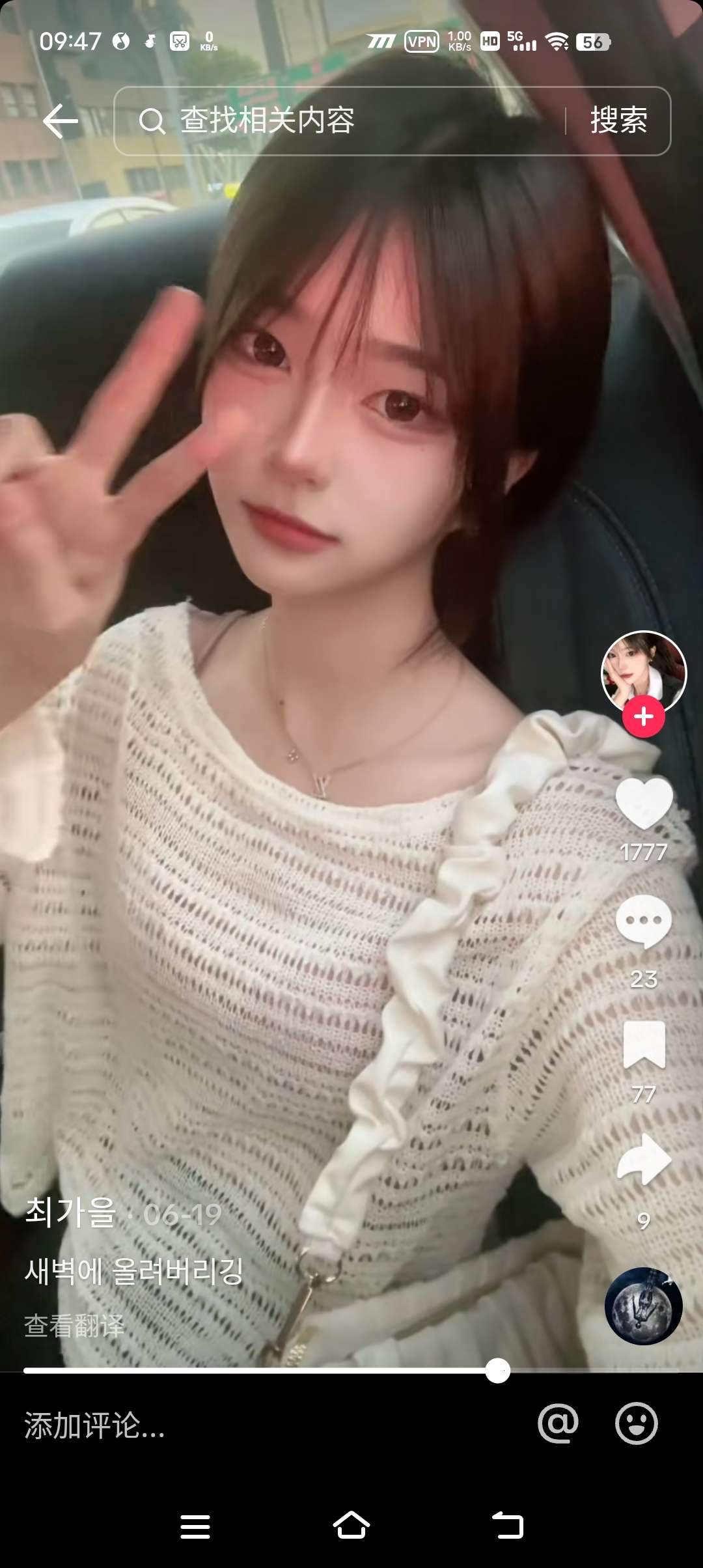Tap the 搜索 button
703x1568 pixels.
click(618, 121)
